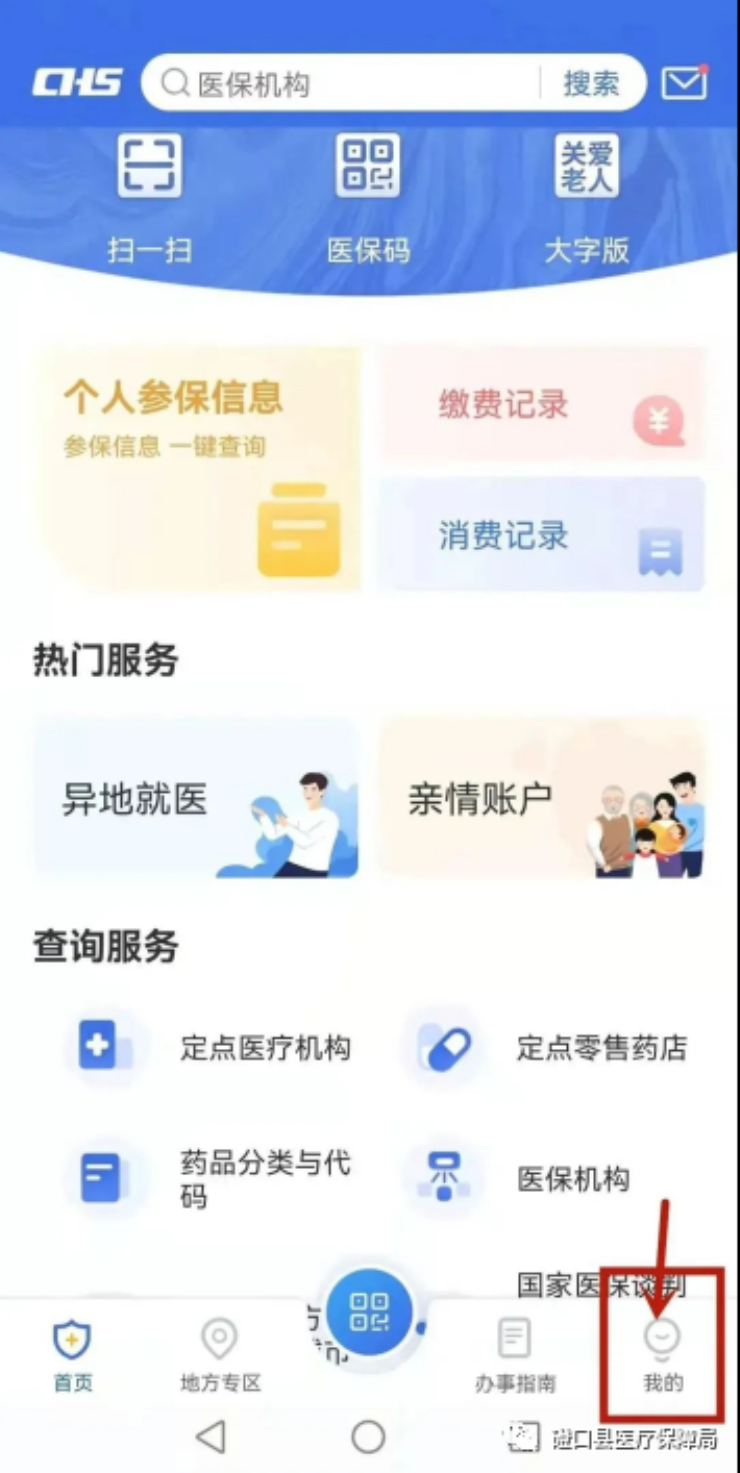Open the mail messages icon
740x1473 pixels.
click(x=684, y=83)
